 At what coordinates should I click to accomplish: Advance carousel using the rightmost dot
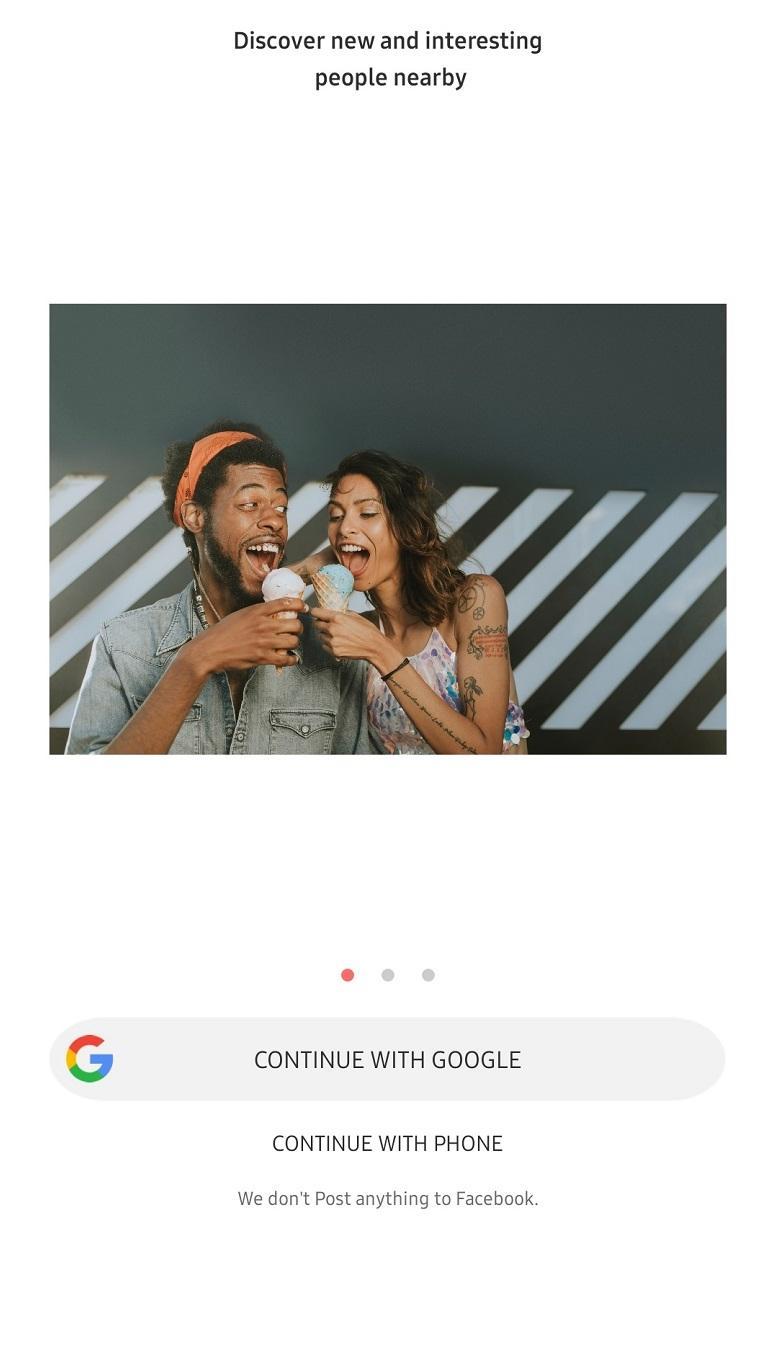pos(428,974)
